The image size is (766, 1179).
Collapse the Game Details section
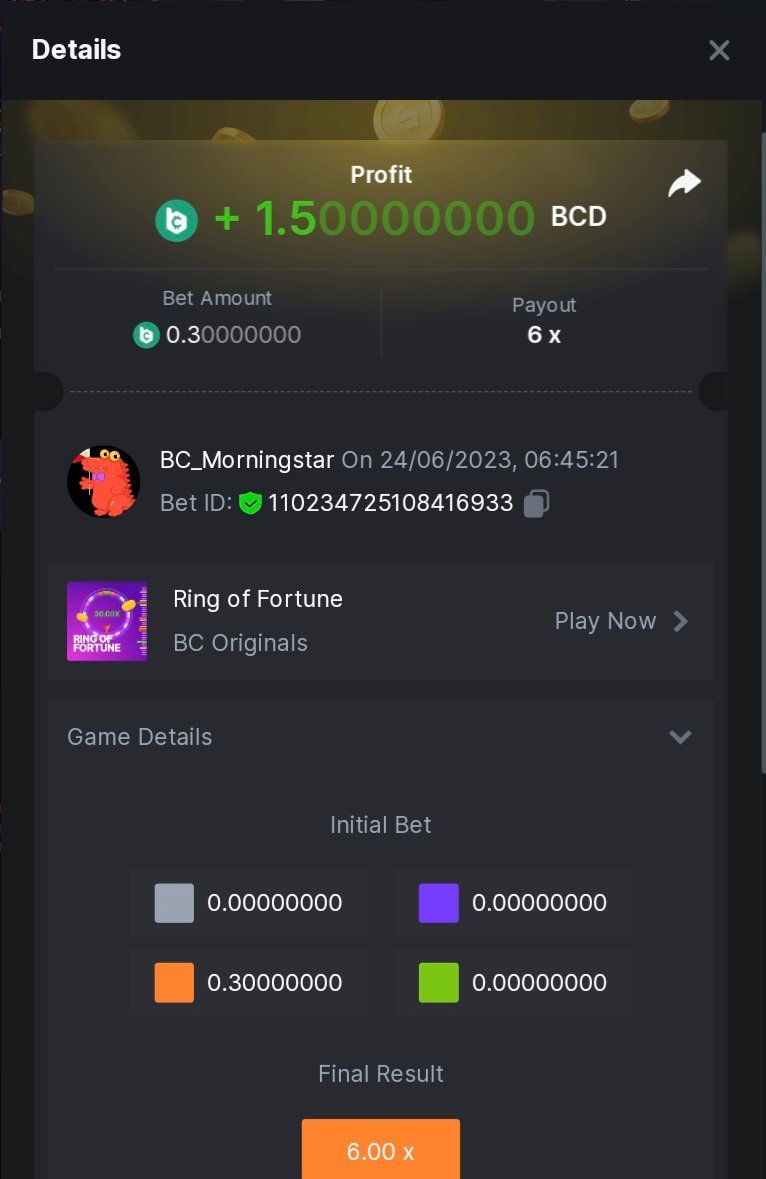tap(680, 737)
